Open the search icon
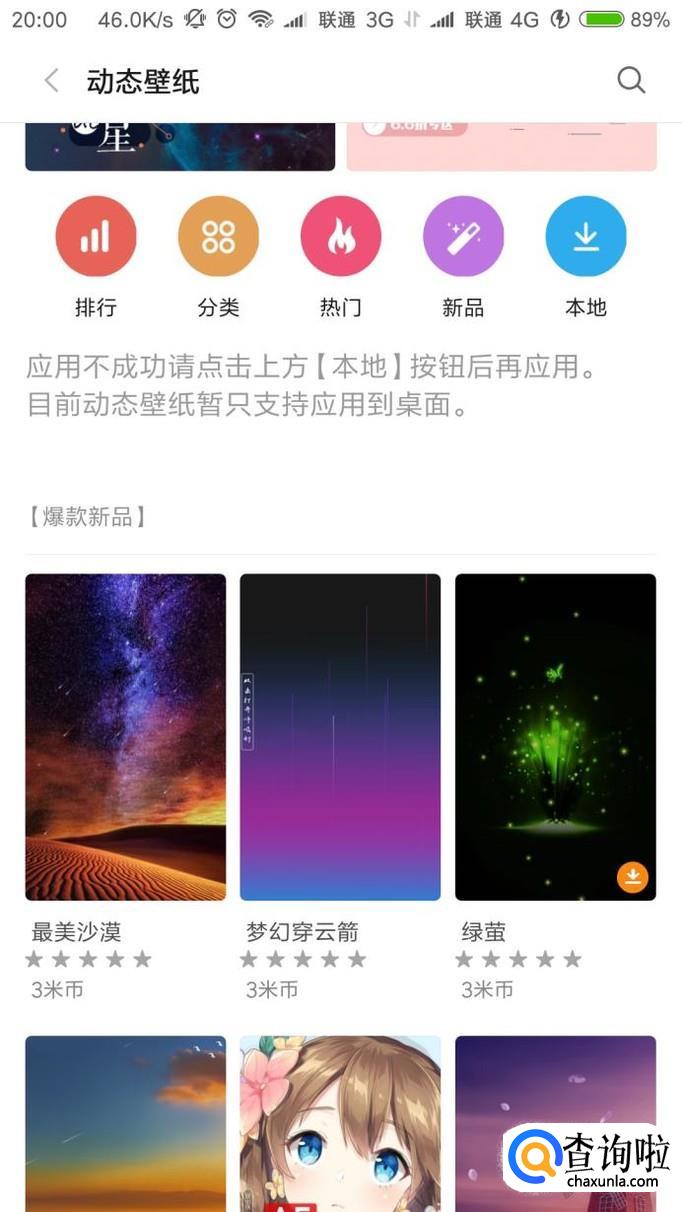Viewport: 682px width, 1212px height. click(x=631, y=81)
